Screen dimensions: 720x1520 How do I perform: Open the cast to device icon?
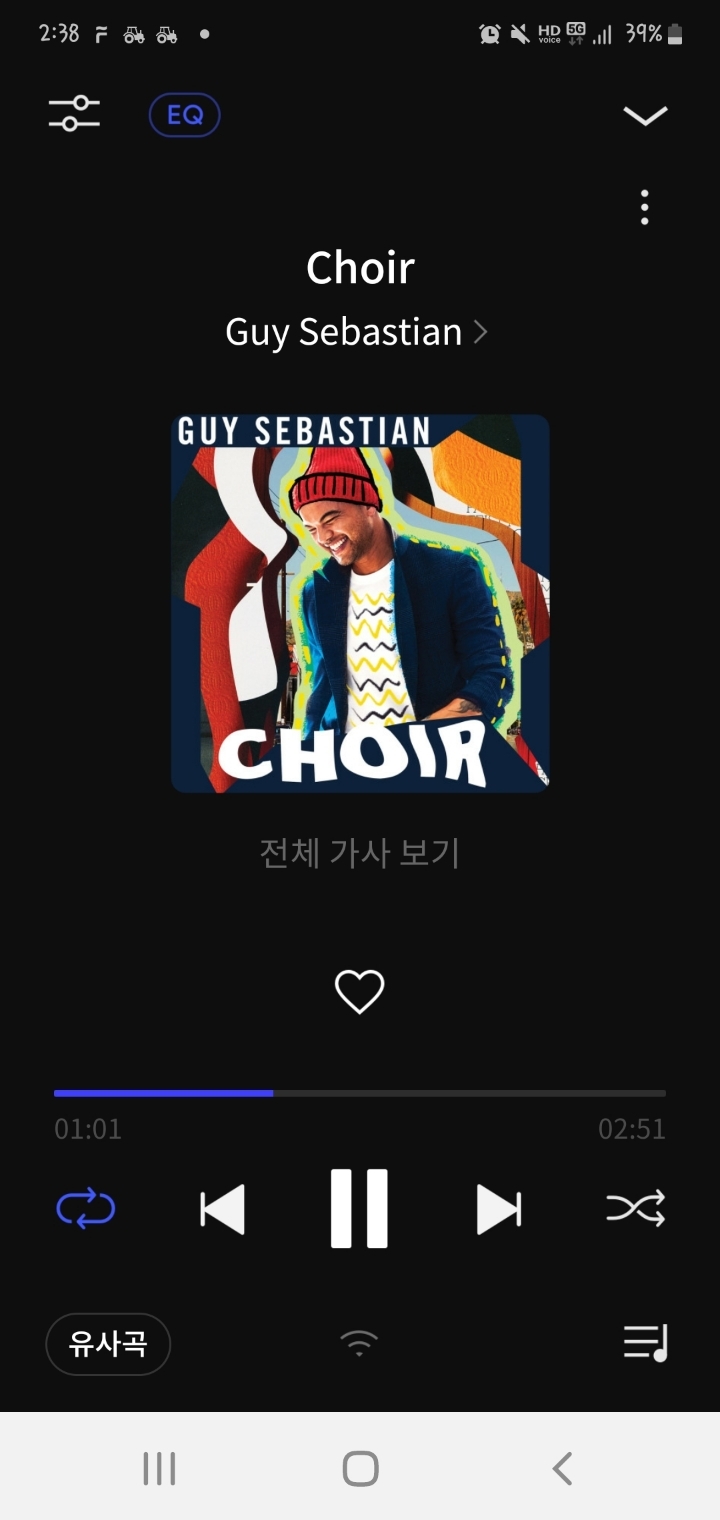(359, 1343)
